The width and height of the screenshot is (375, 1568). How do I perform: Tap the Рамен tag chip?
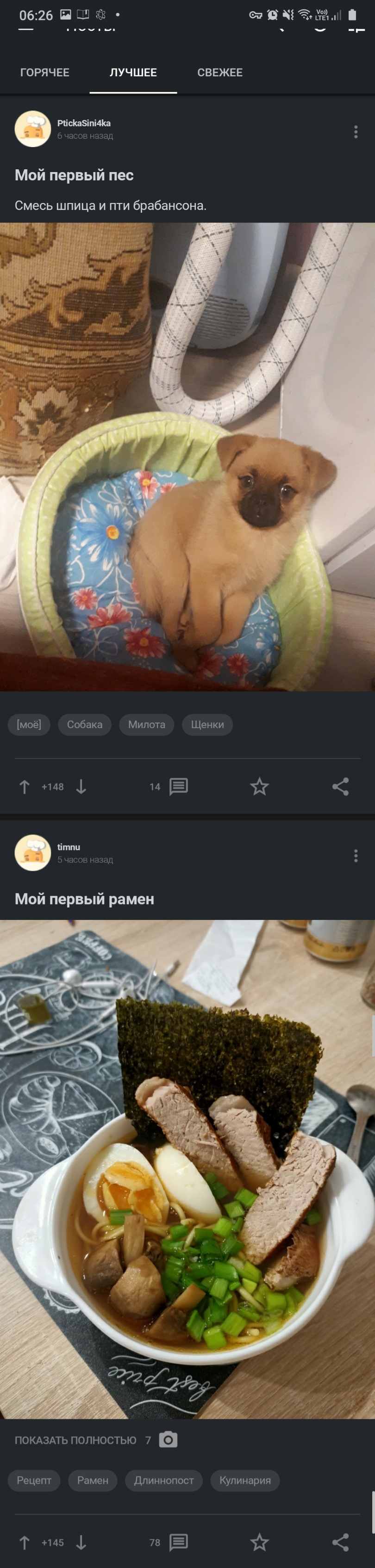[x=93, y=1480]
